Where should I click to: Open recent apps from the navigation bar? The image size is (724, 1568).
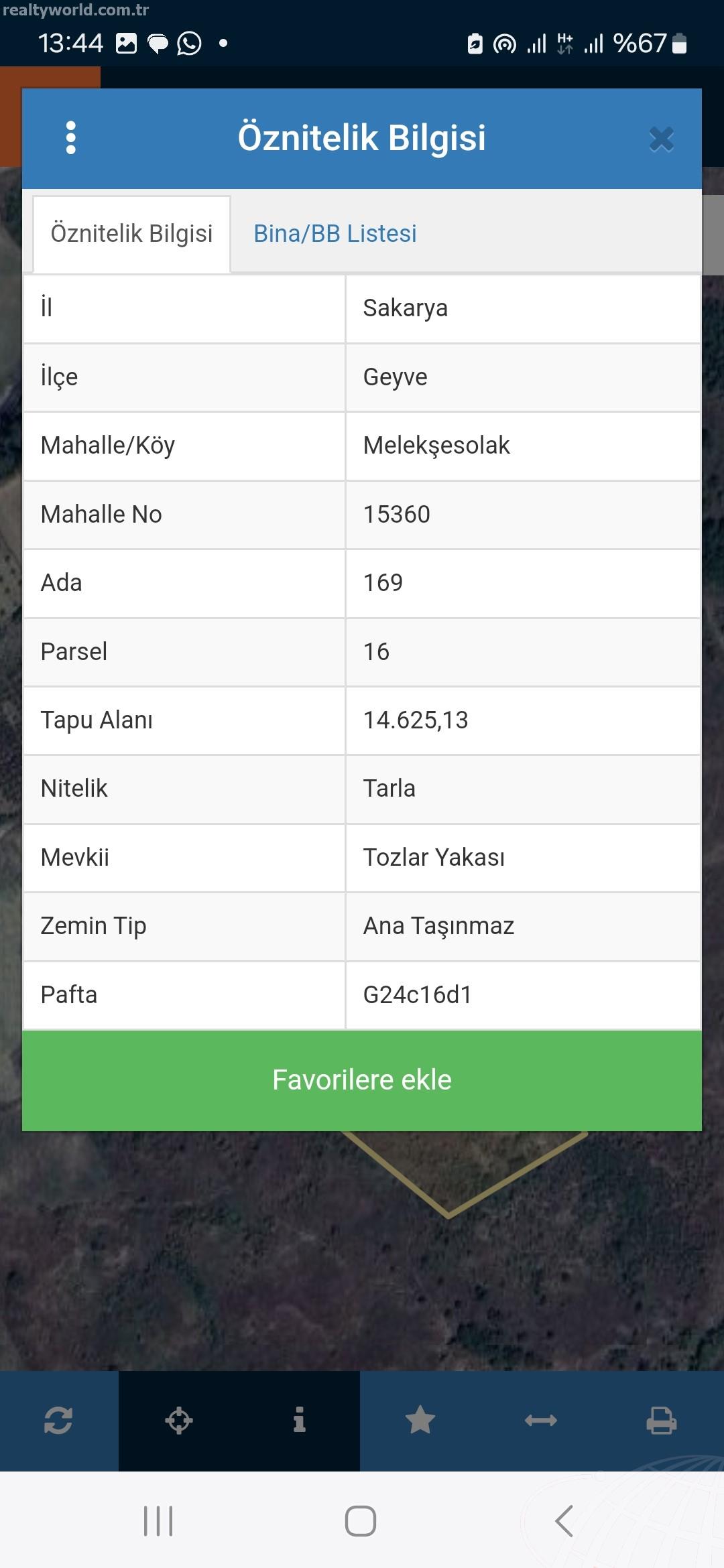click(x=158, y=1520)
